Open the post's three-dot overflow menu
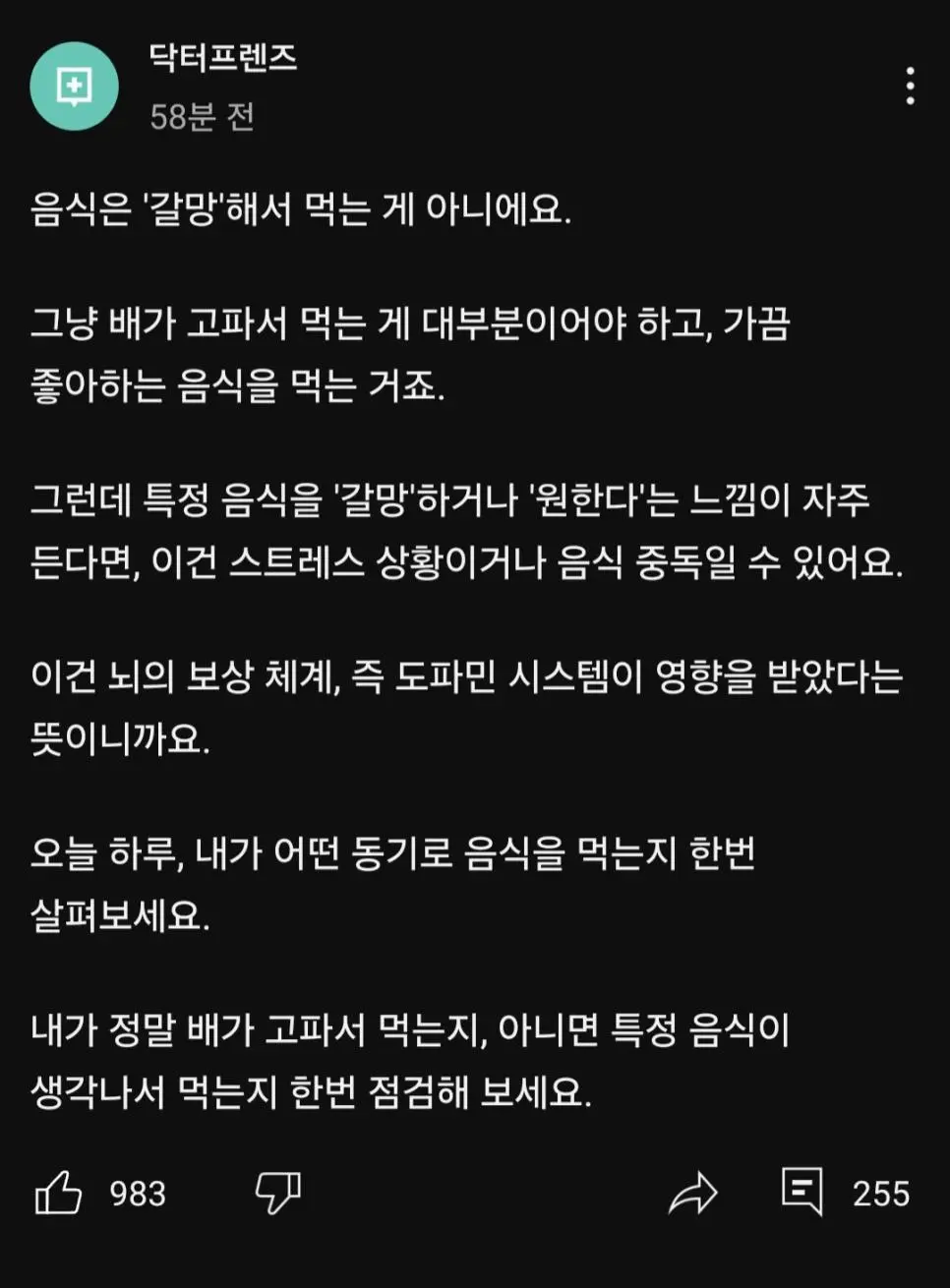Viewport: 950px width, 1288px height. click(x=911, y=87)
